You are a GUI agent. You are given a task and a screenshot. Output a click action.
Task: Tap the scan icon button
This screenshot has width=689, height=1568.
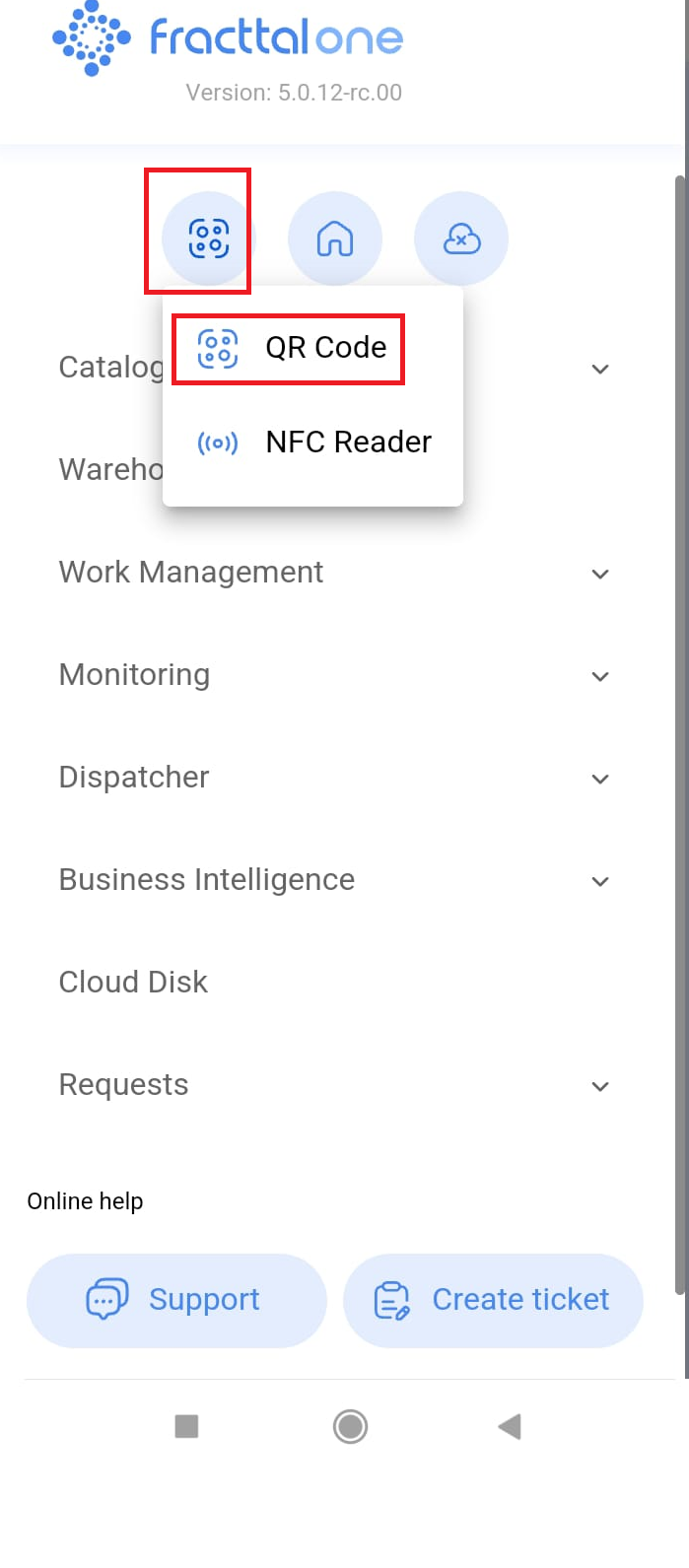(x=208, y=239)
